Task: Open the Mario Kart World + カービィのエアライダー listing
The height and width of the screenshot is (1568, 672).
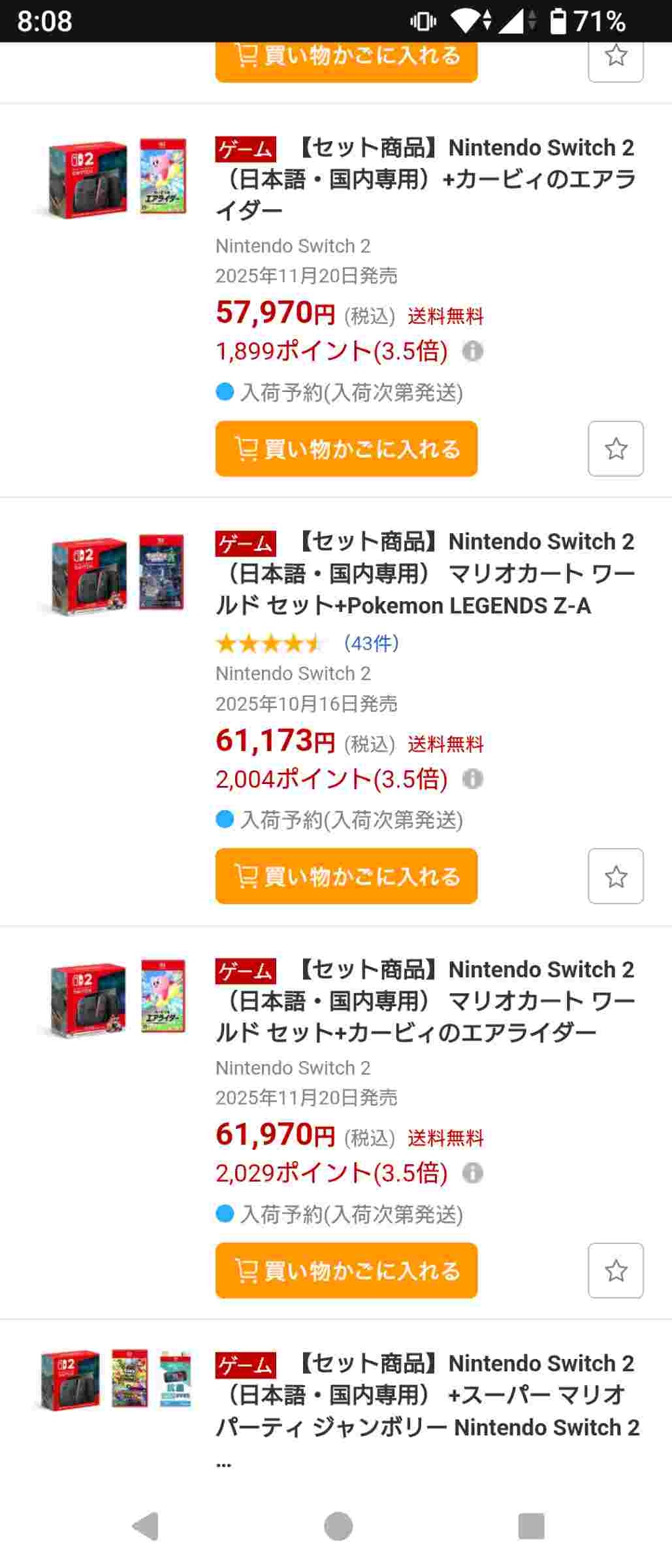Action: [x=424, y=1001]
